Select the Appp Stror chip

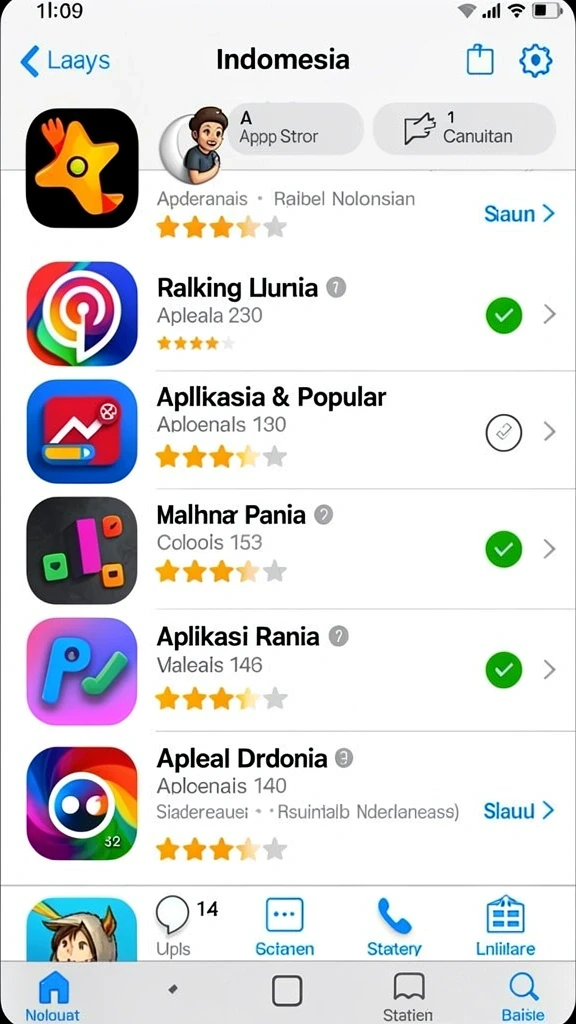[x=294, y=129]
